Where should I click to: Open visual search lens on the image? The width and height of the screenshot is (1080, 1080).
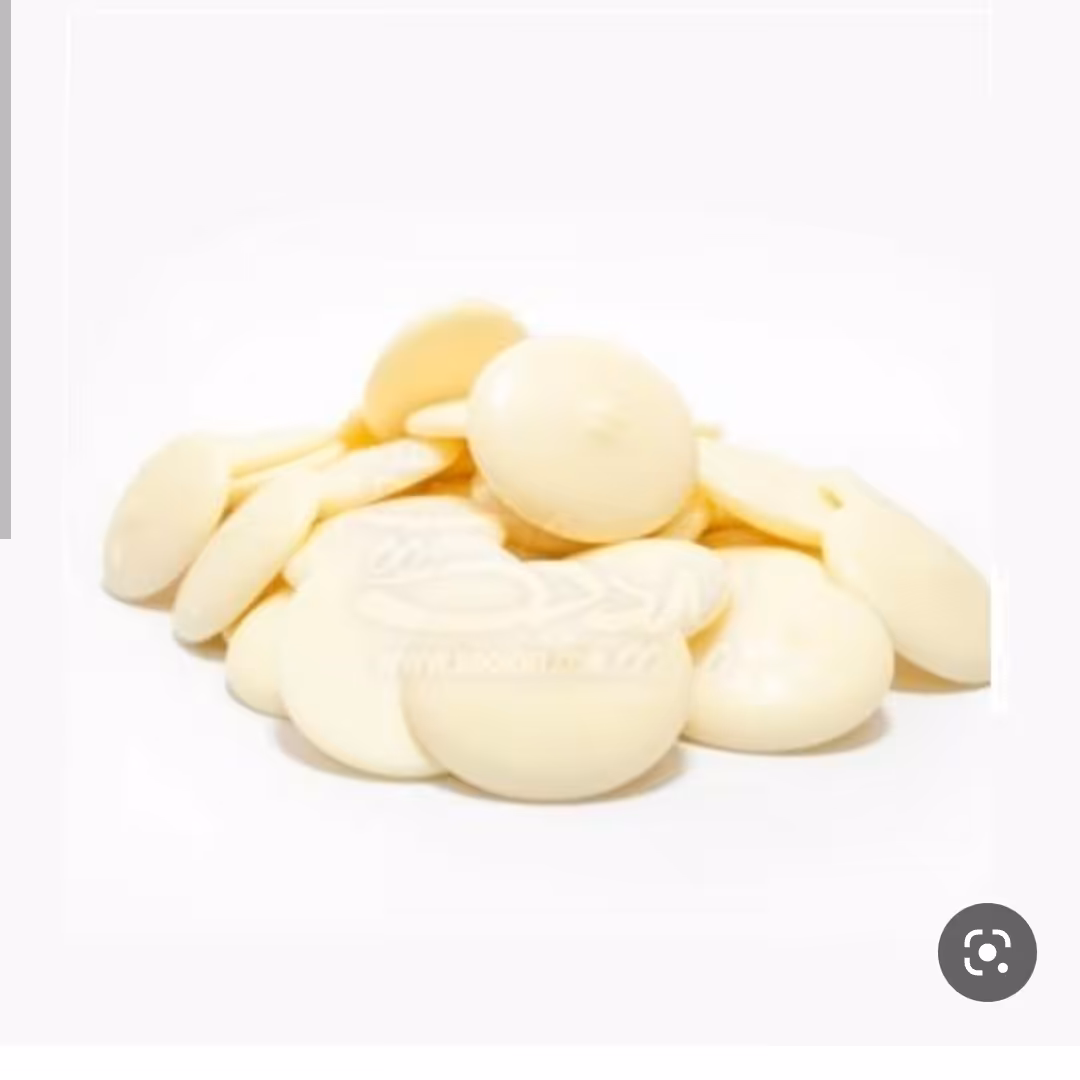tap(987, 952)
